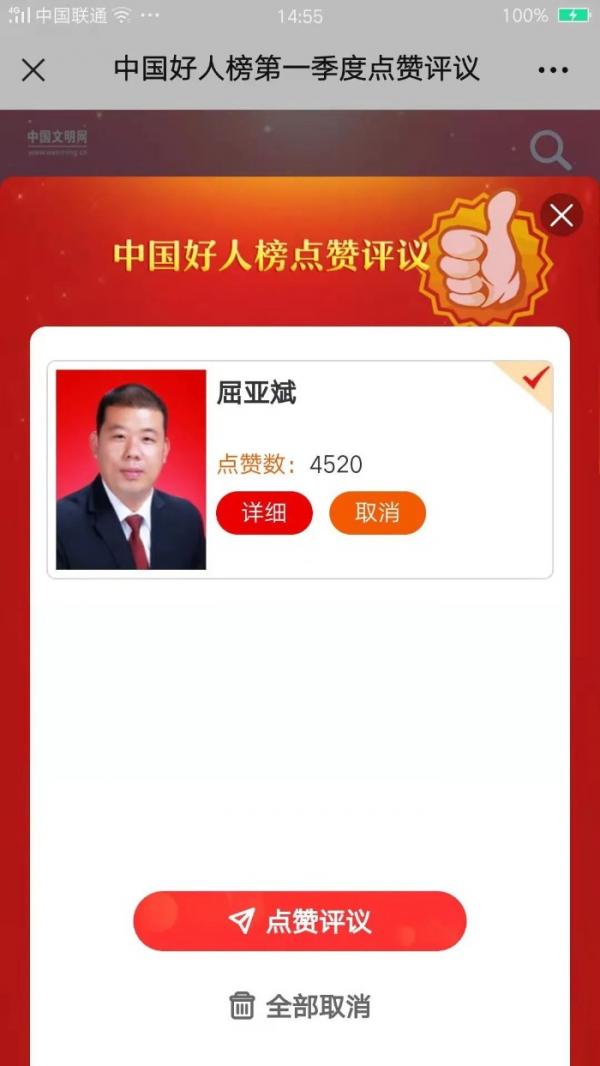The height and width of the screenshot is (1066, 600).
Task: Close the webview with the X icon
Action: (33, 70)
